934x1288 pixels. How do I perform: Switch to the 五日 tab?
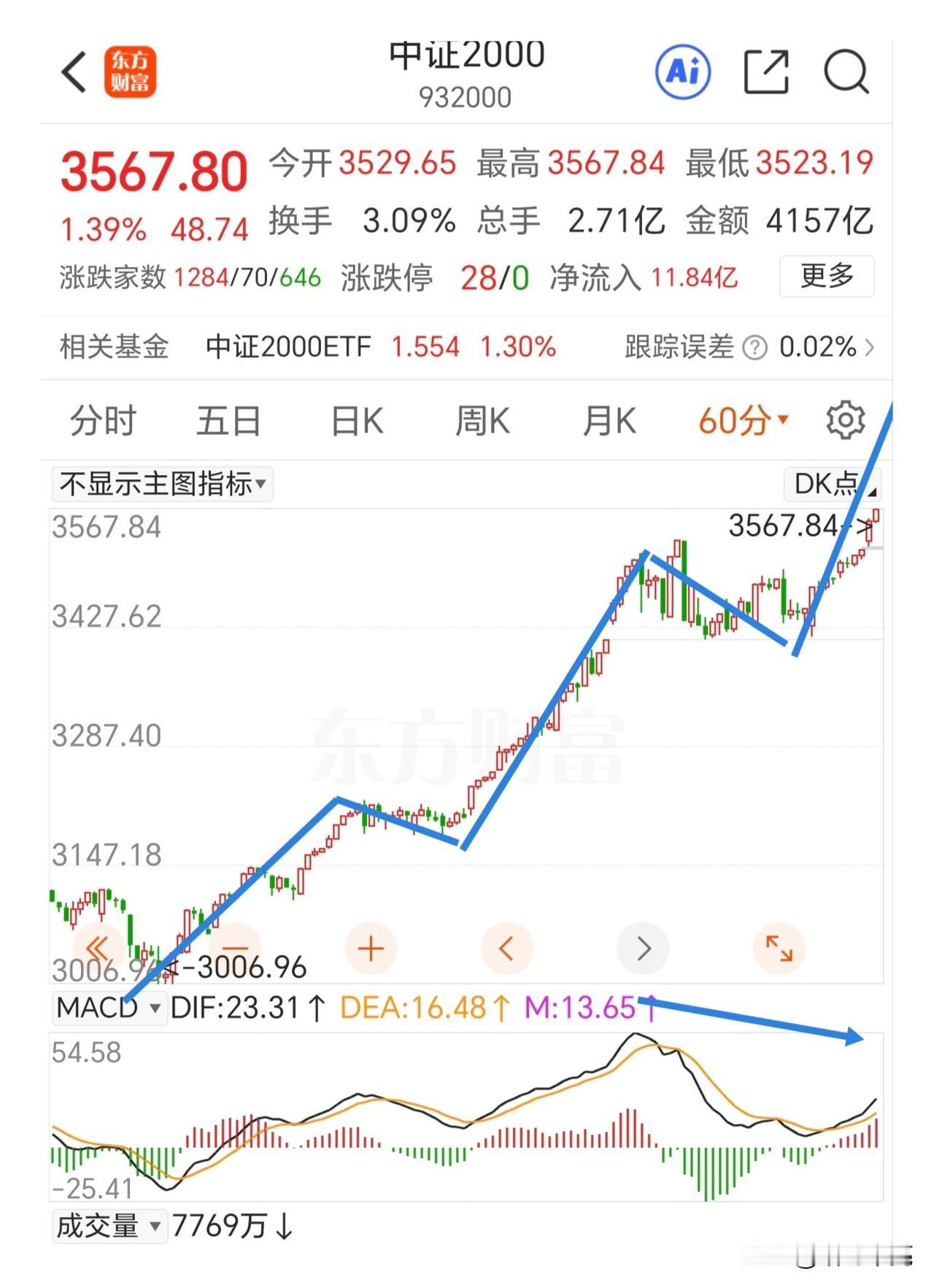228,421
